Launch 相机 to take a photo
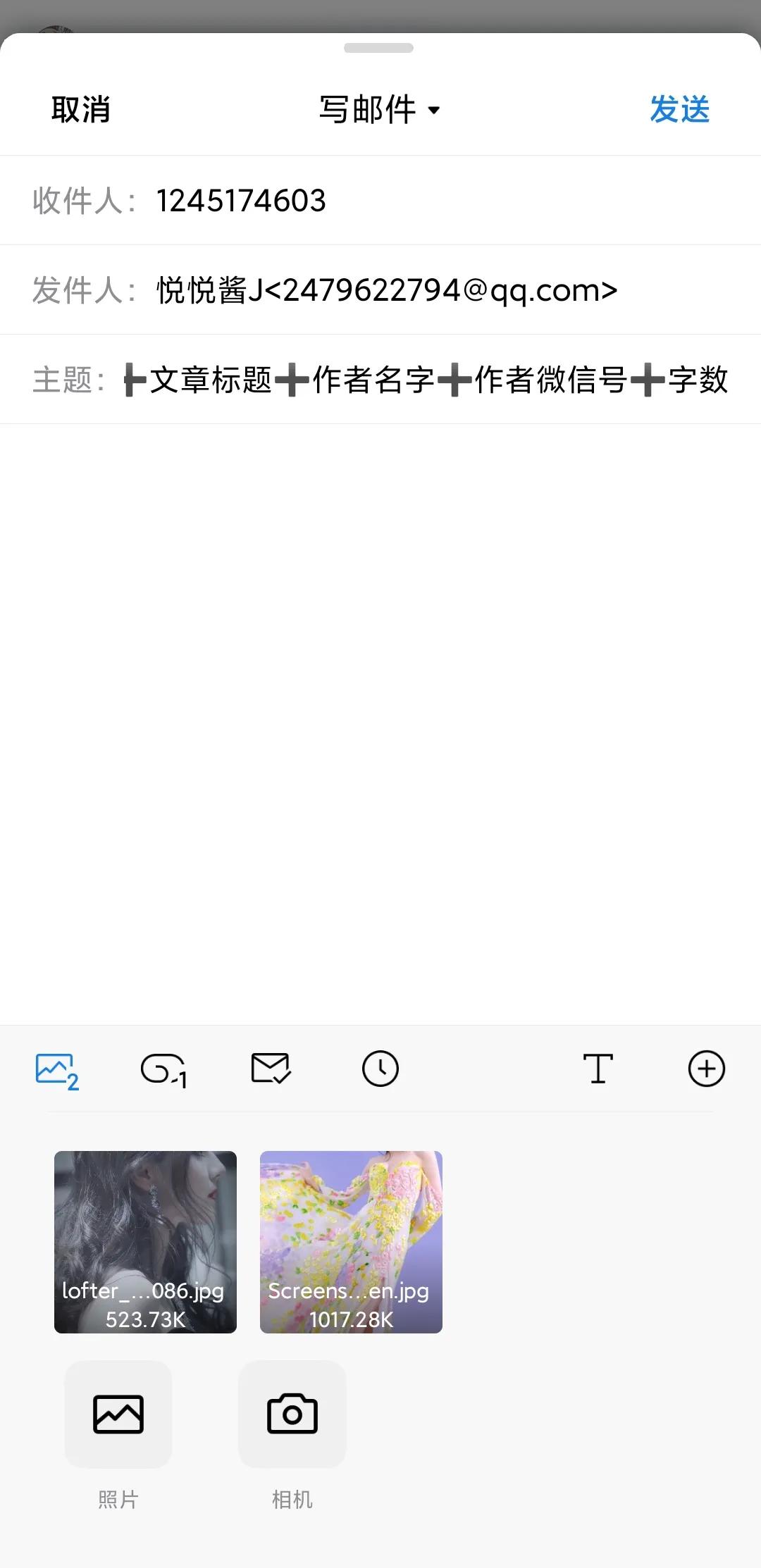Viewport: 761px width, 1568px height. (x=292, y=1414)
